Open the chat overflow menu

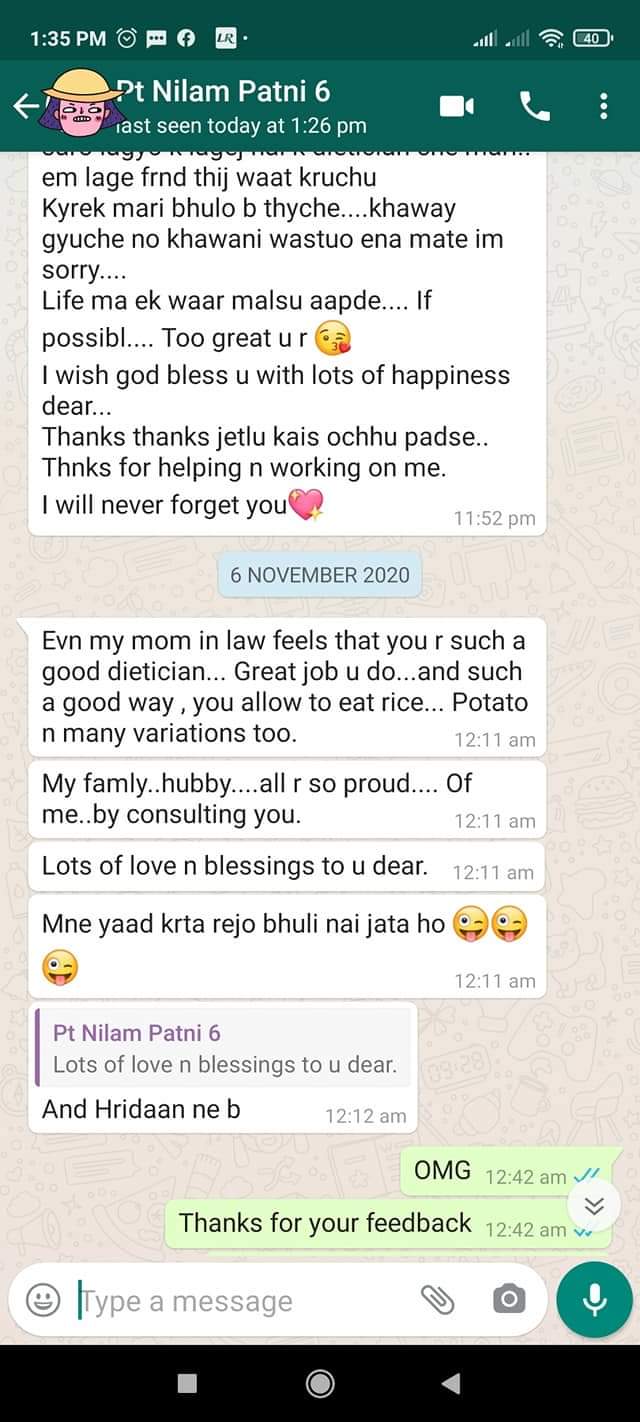[x=603, y=107]
